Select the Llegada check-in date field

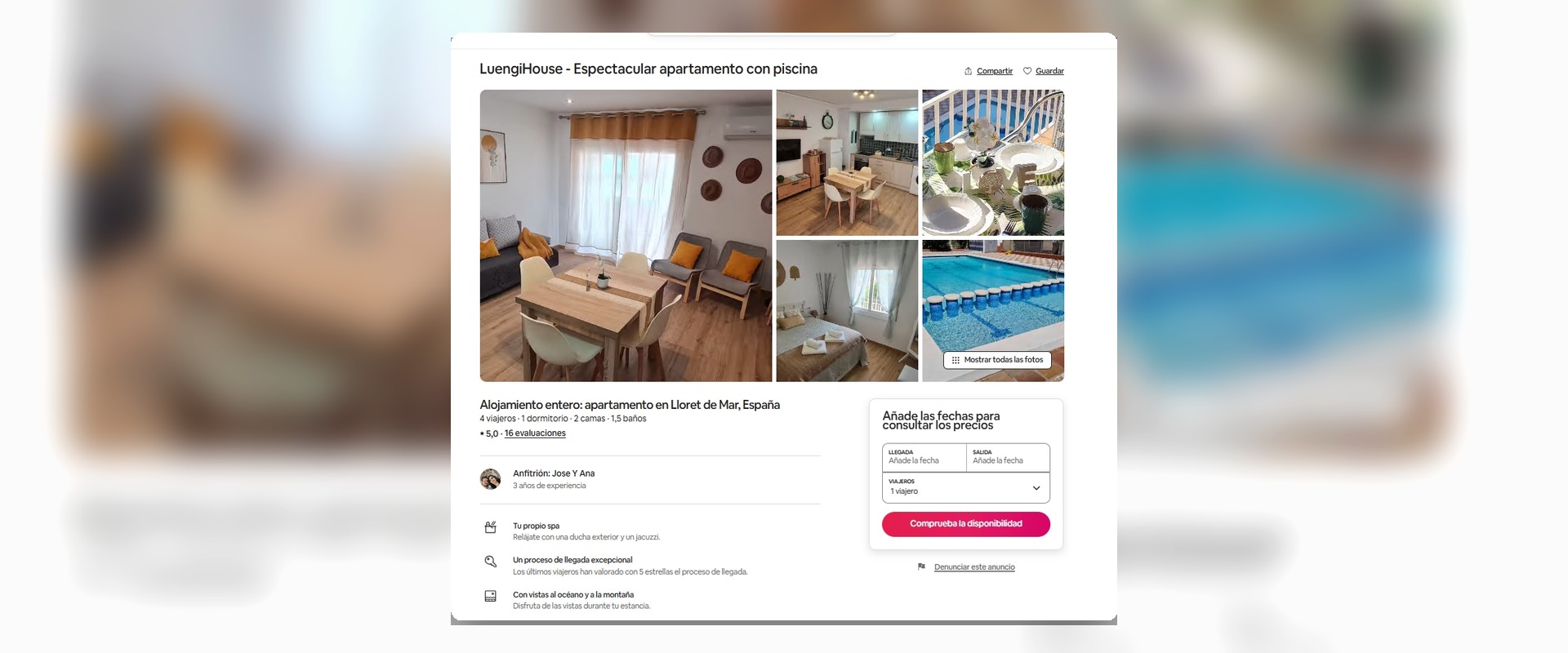click(x=924, y=457)
